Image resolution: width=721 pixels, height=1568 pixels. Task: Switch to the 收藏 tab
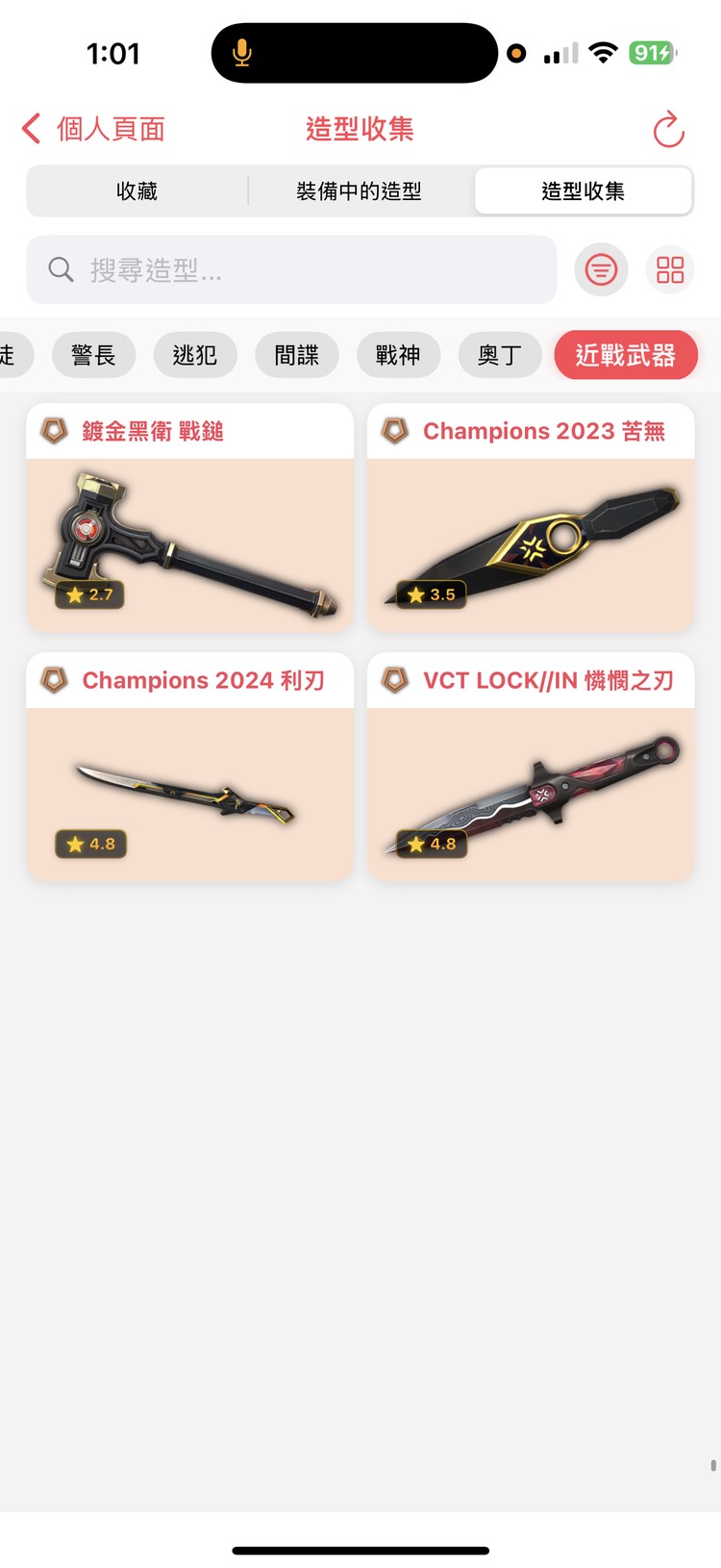pos(137,191)
